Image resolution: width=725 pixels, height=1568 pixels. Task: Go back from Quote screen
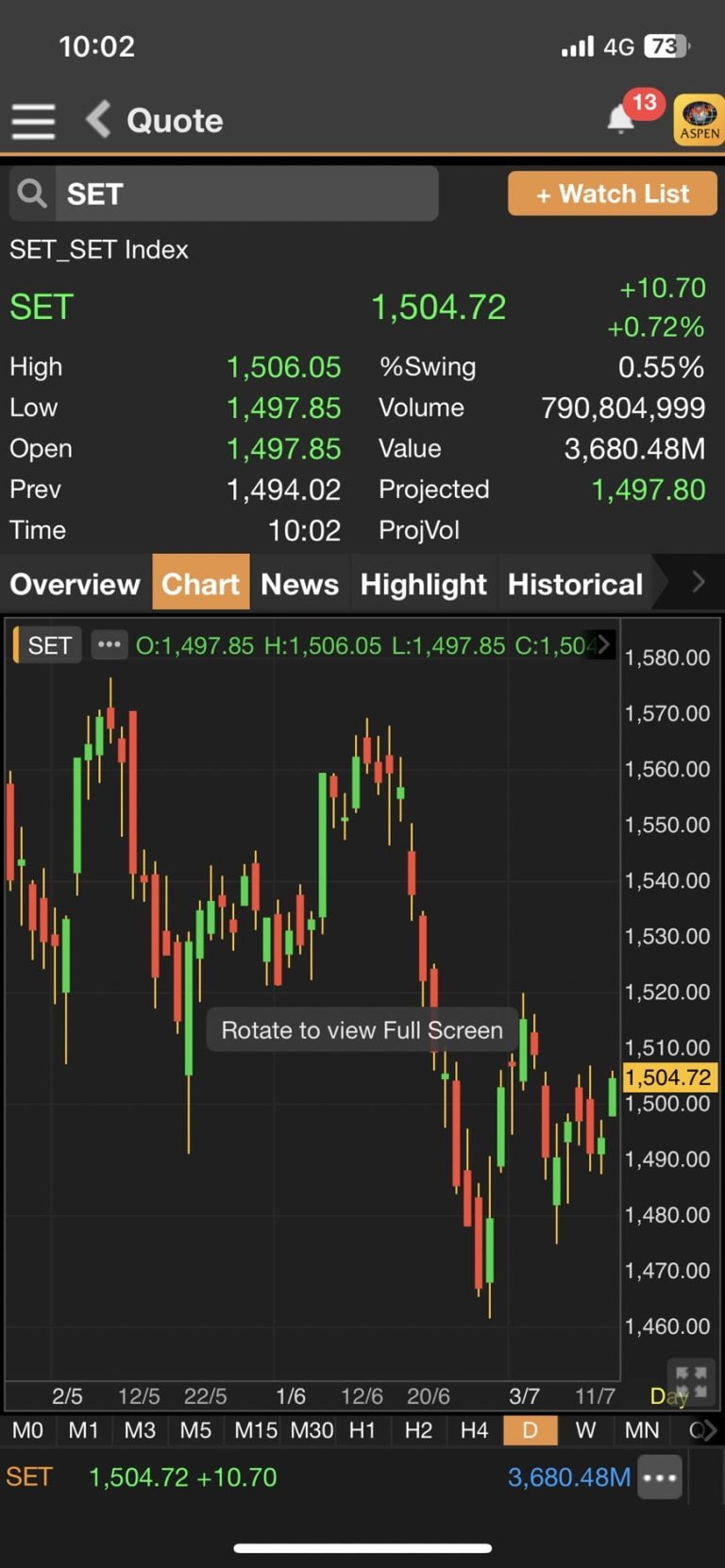[99, 120]
